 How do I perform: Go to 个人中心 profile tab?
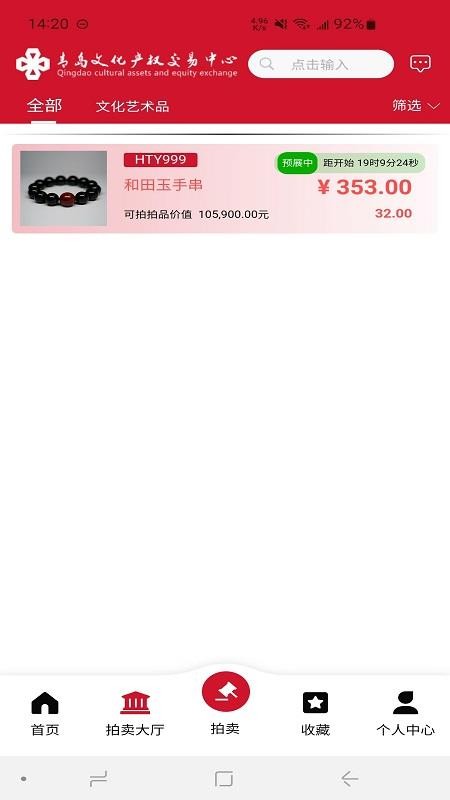(x=406, y=714)
